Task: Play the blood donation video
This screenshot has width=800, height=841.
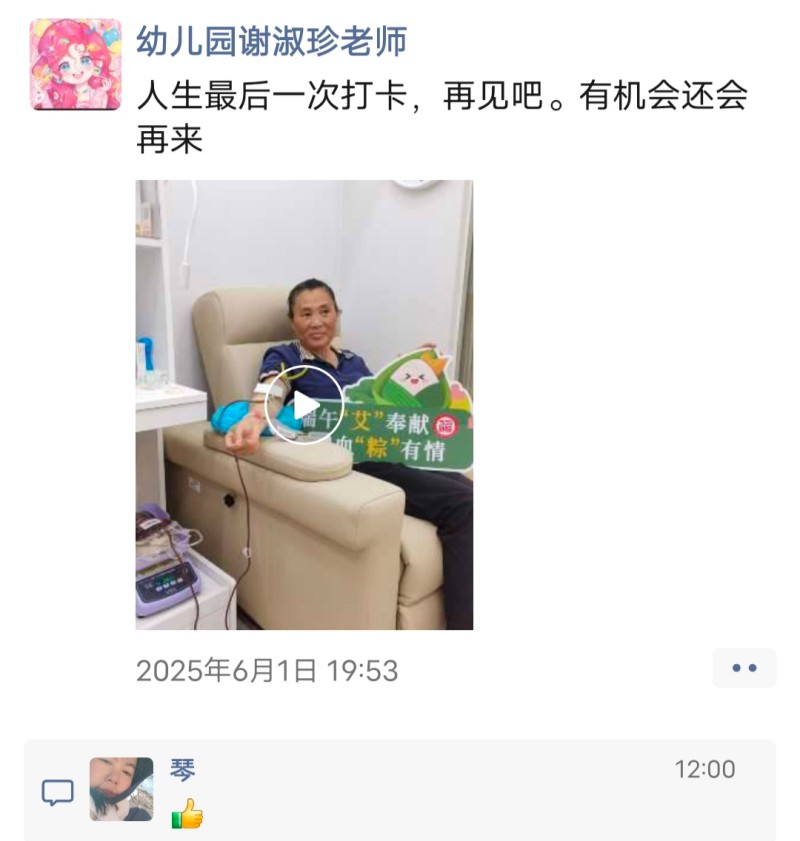Action: coord(304,404)
